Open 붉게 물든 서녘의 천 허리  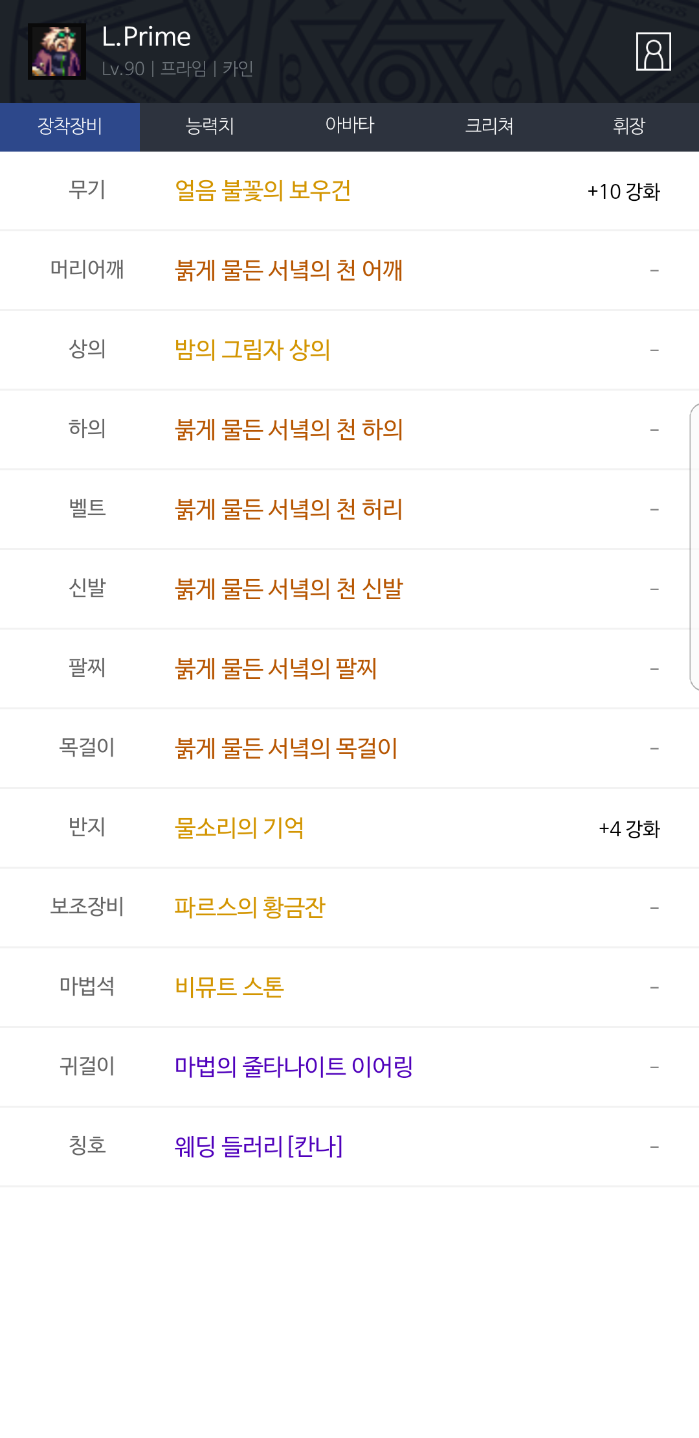pyautogui.click(x=289, y=509)
